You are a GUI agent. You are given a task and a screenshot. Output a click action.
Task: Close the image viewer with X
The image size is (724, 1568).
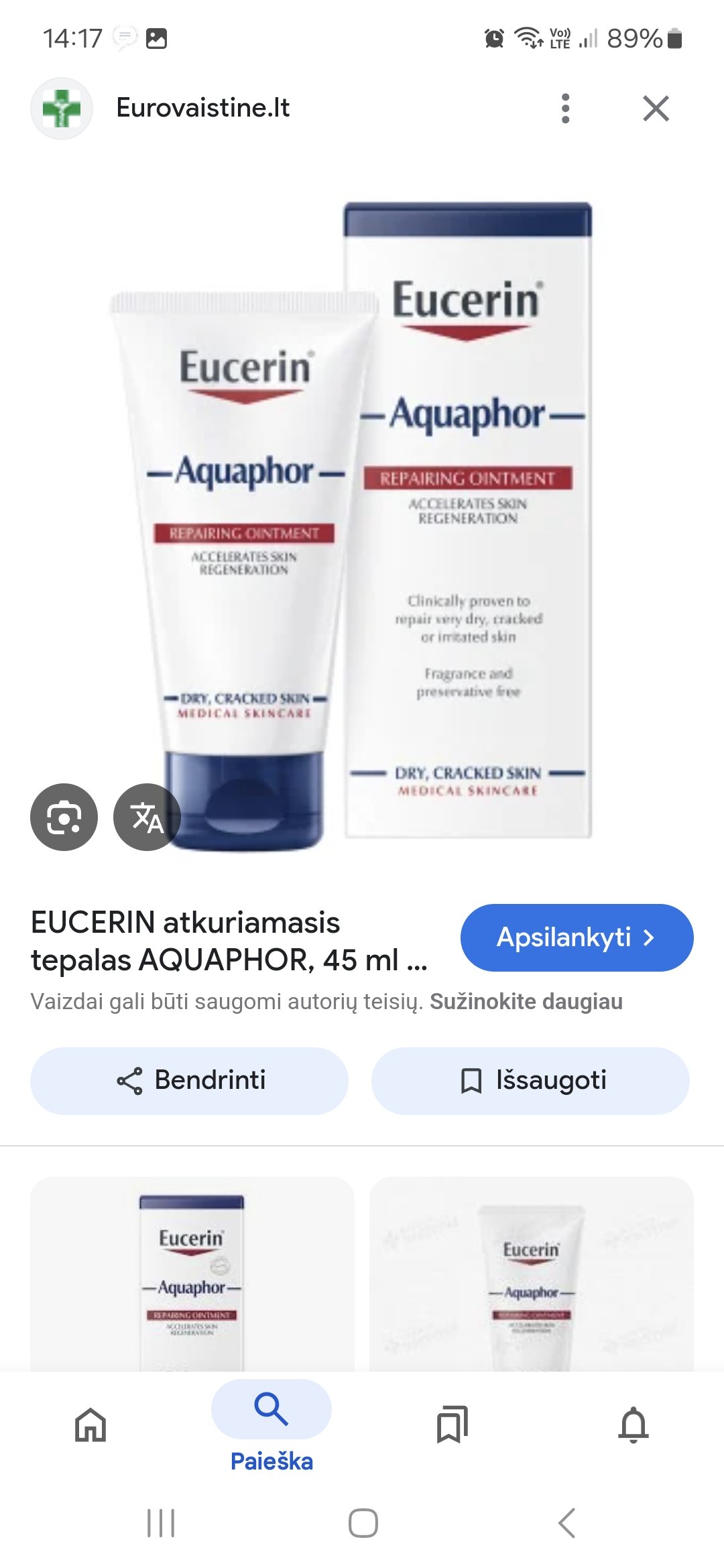(656, 108)
